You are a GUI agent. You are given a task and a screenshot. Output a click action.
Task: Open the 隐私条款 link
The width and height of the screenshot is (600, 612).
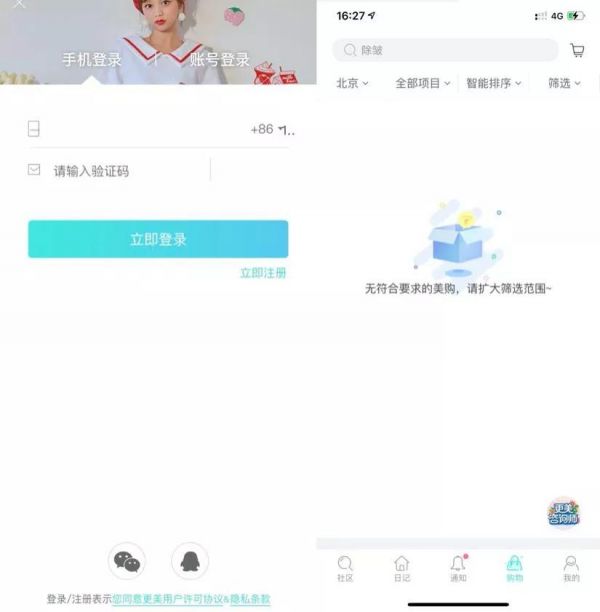250,599
